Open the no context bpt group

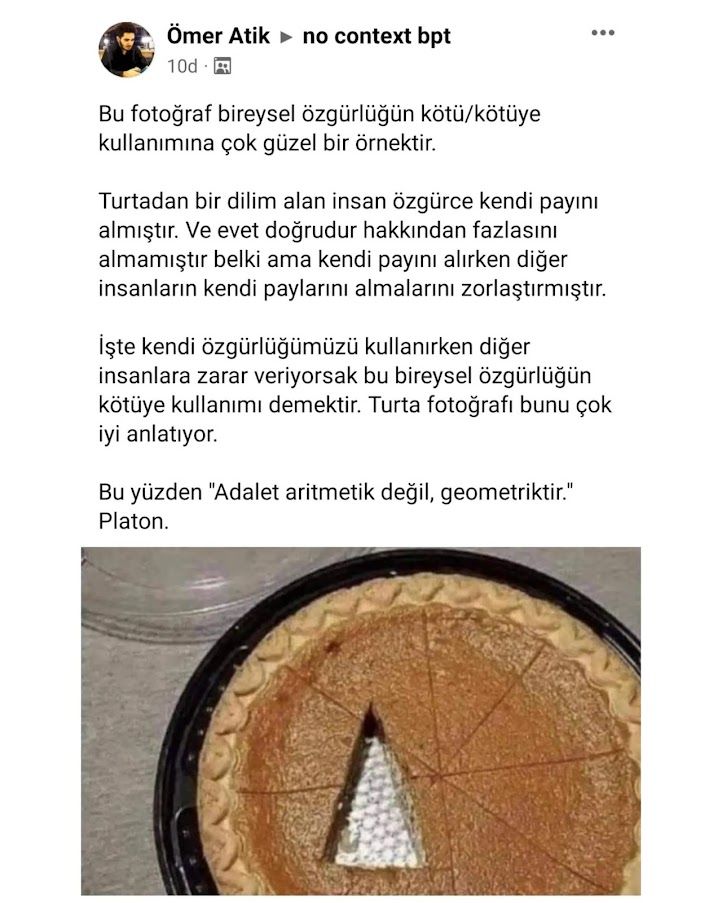tap(376, 36)
